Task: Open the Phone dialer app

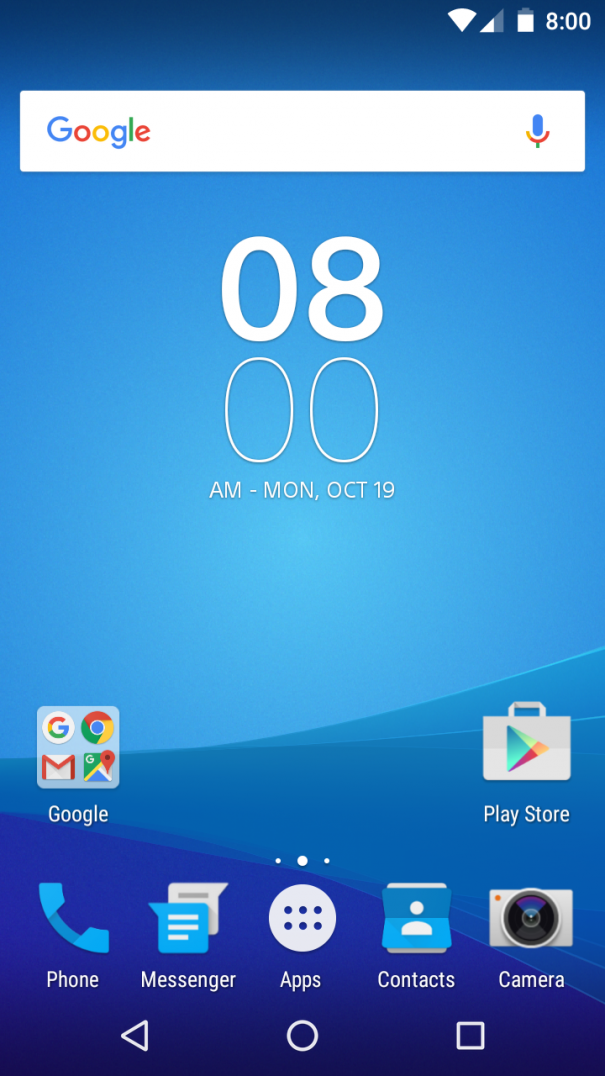Action: pyautogui.click(x=73, y=918)
